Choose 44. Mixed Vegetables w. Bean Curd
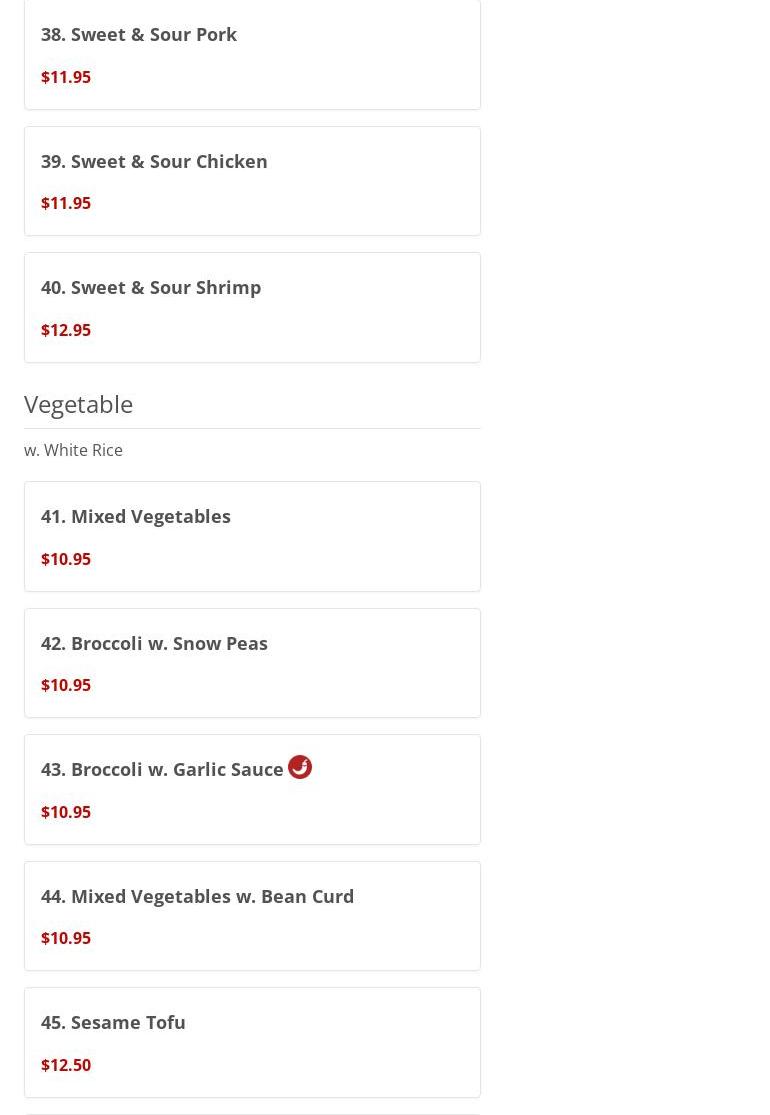Screen dimensions: 770x1115 (197, 896)
